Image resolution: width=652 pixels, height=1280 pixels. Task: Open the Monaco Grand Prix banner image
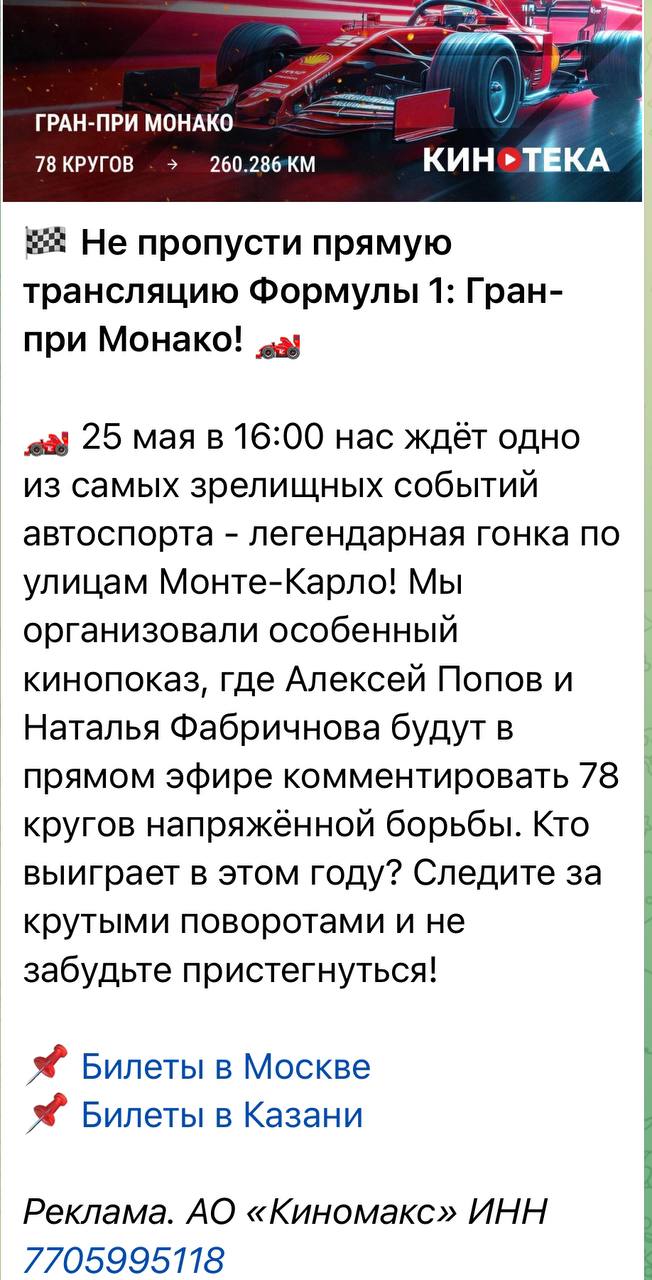click(321, 100)
